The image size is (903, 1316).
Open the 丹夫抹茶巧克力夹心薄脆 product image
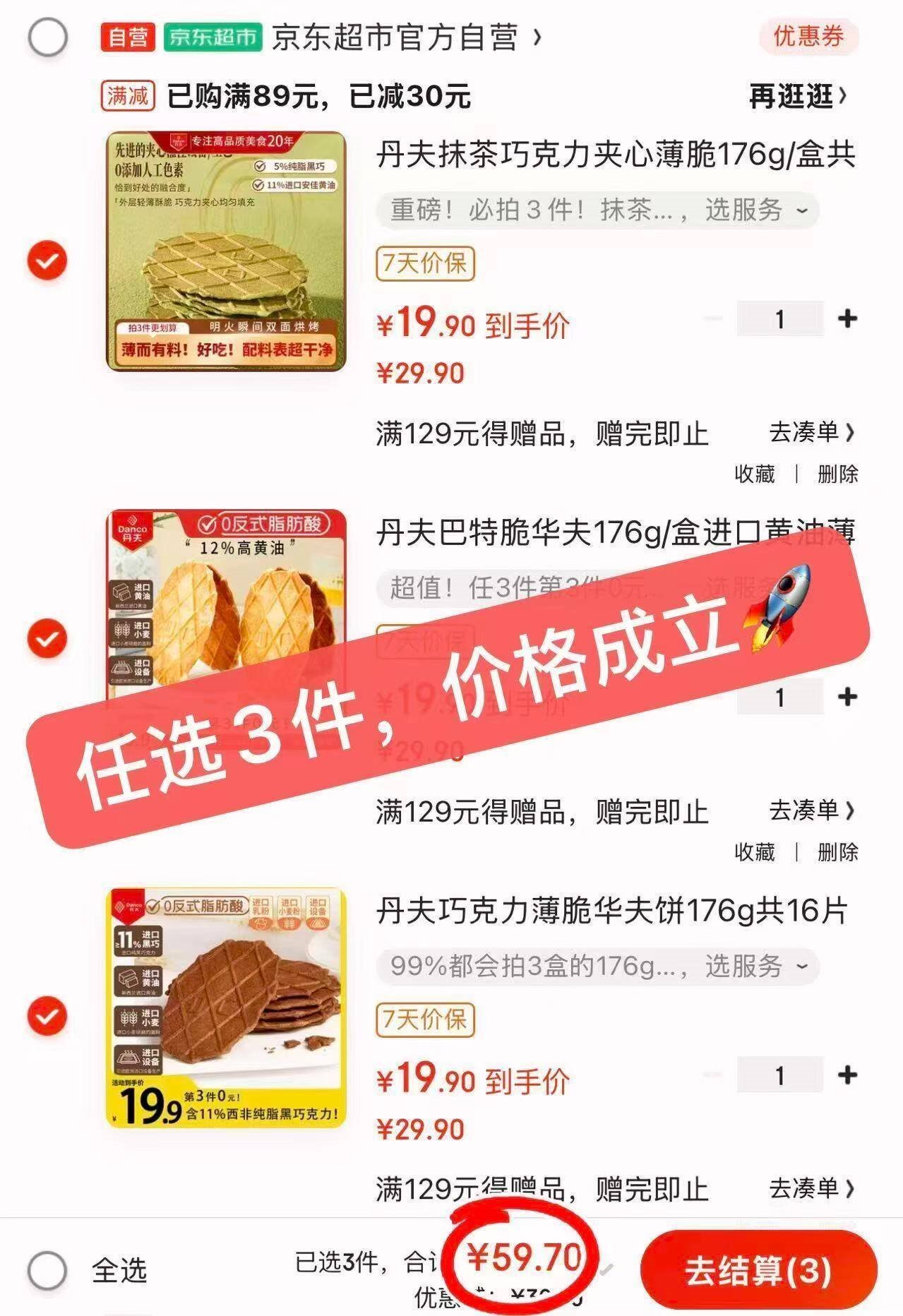pyautogui.click(x=226, y=251)
